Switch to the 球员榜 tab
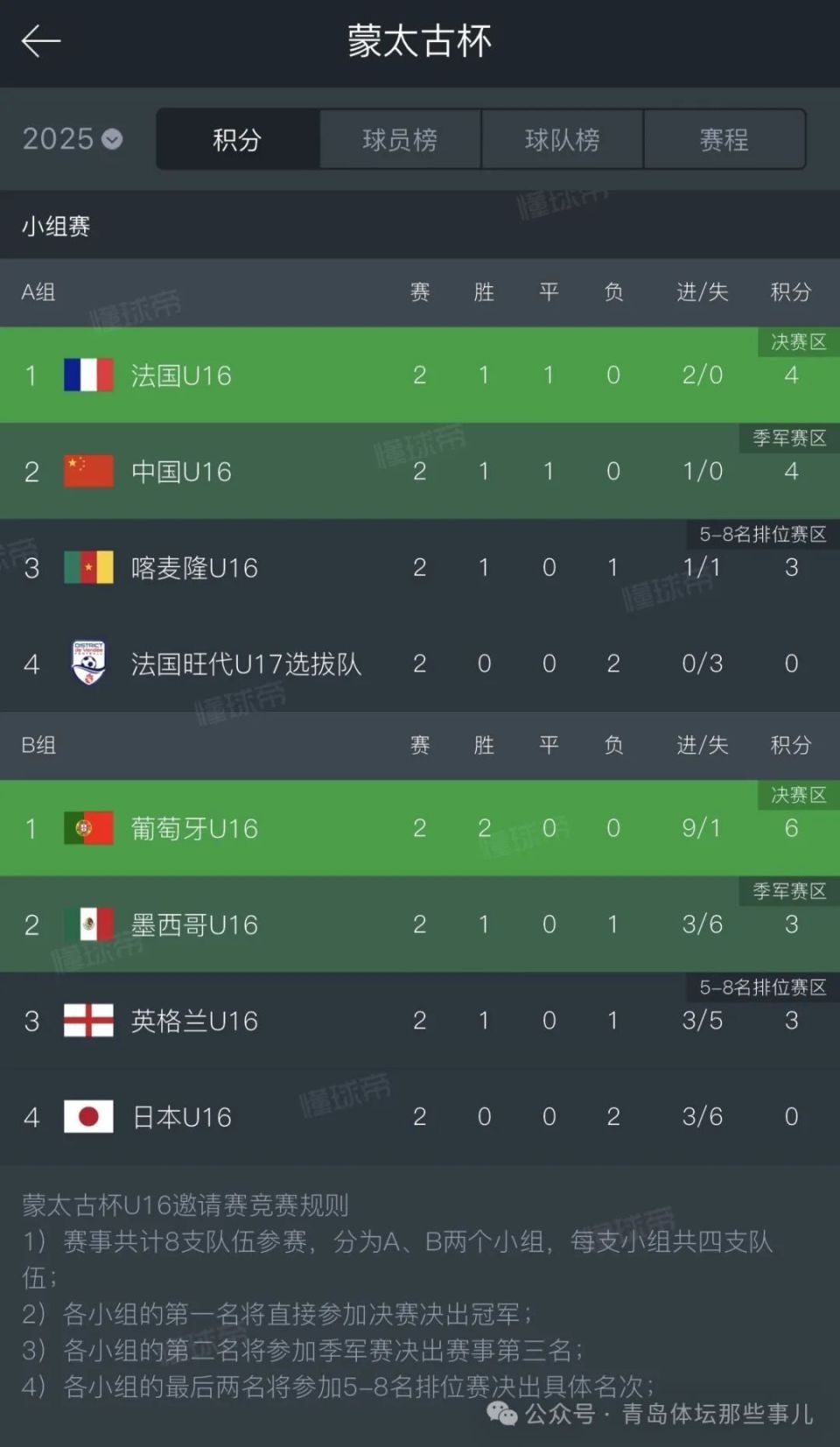 point(400,138)
